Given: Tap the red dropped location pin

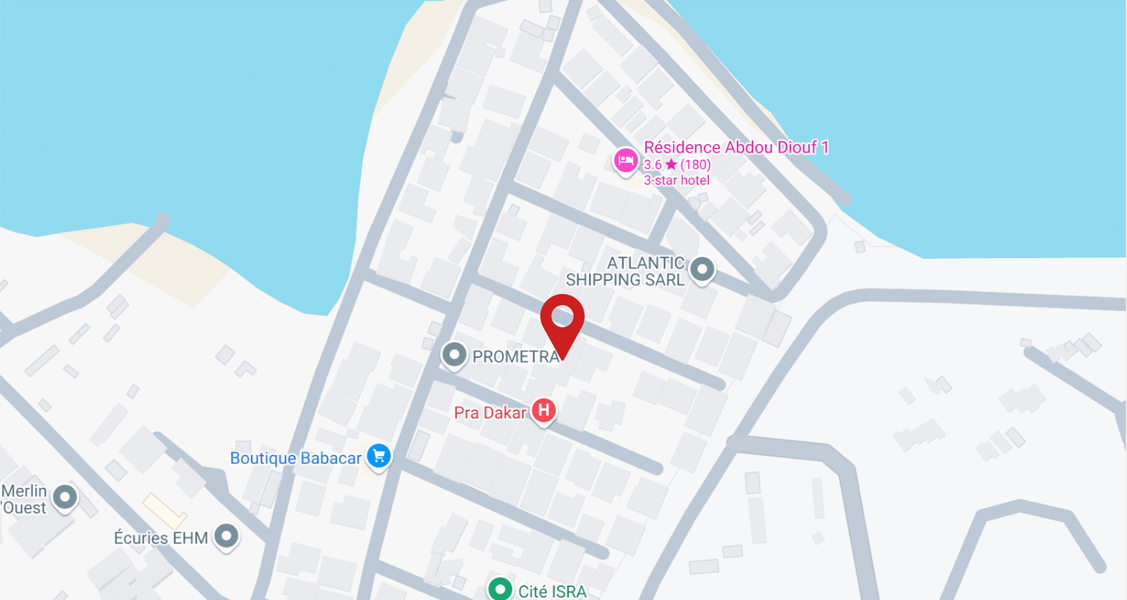Looking at the screenshot, I should [562, 320].
